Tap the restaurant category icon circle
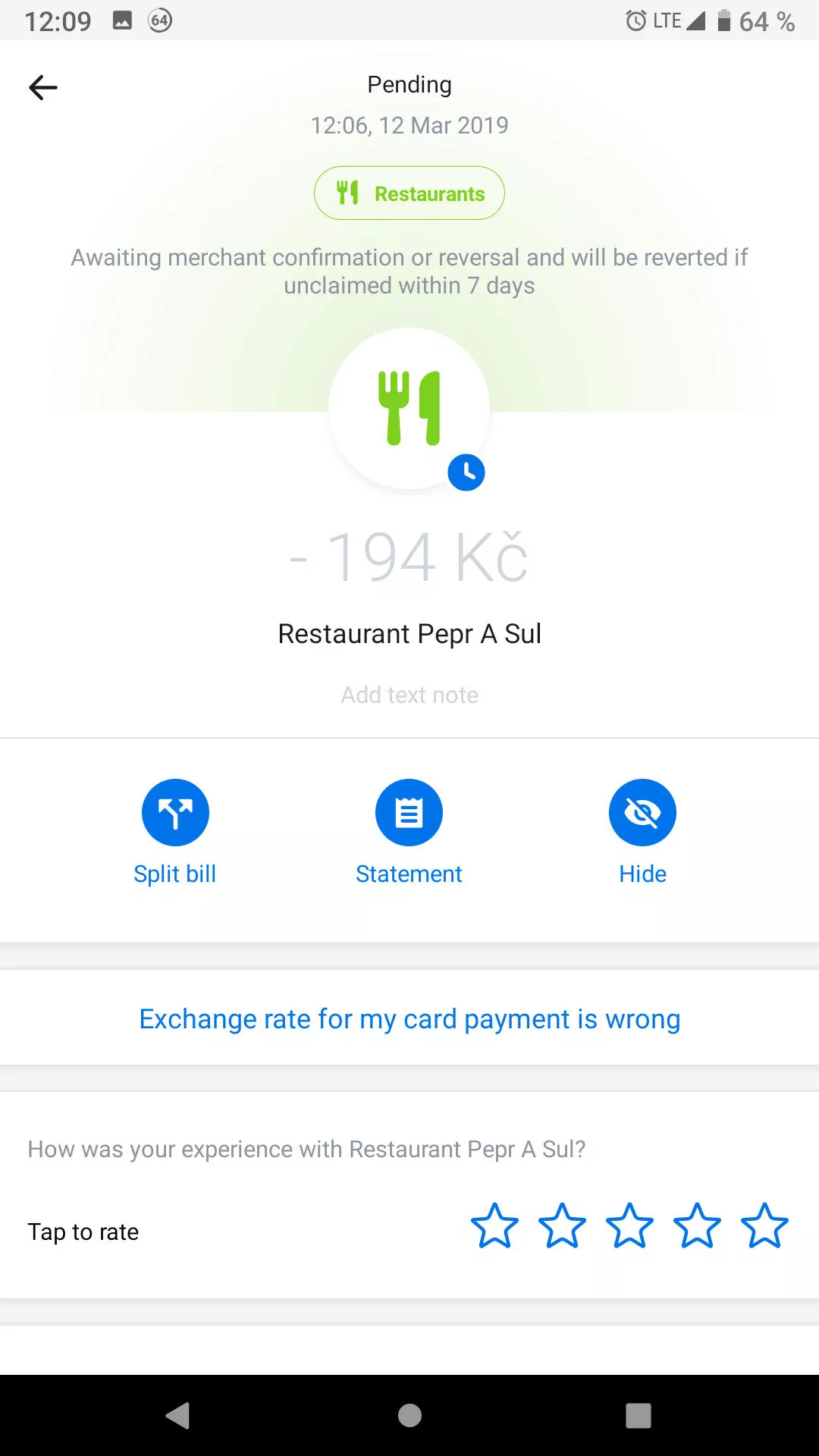The image size is (819, 1456). pos(409,409)
